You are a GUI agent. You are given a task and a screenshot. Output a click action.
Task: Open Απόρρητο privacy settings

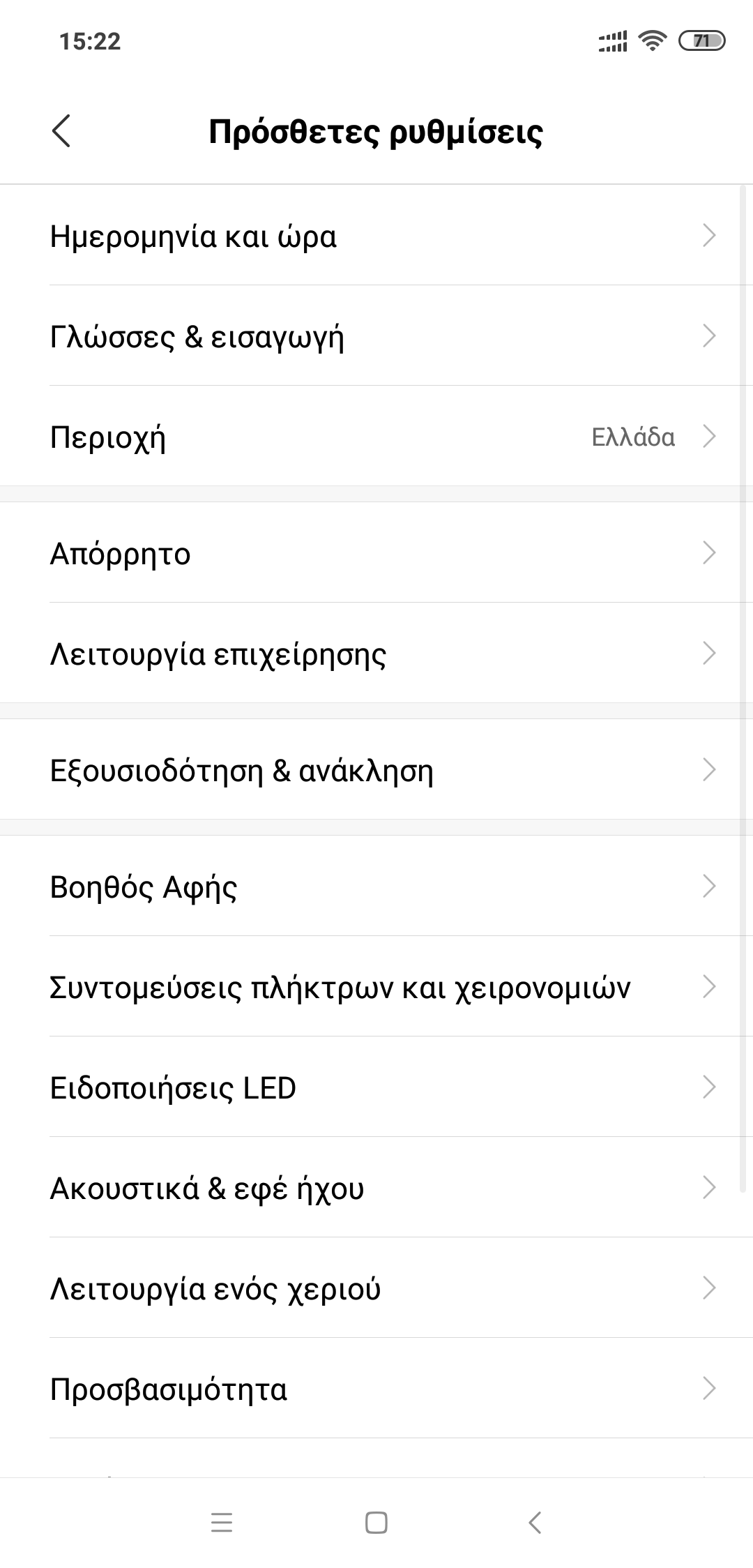376,553
